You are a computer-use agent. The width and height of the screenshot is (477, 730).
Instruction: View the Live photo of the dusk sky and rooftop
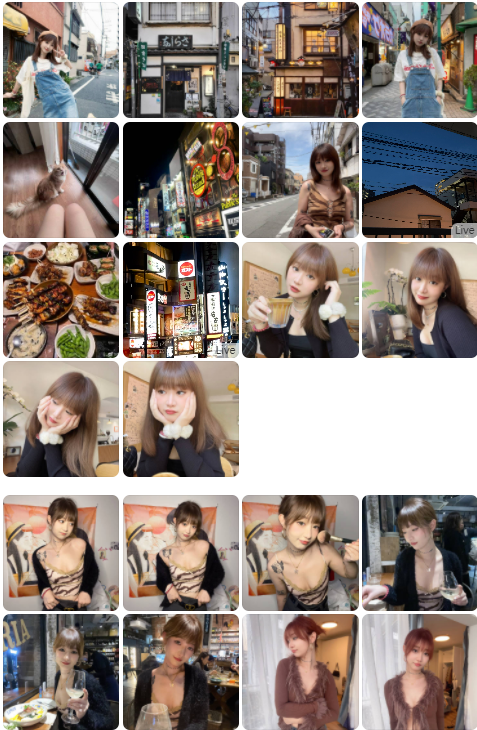[420, 180]
